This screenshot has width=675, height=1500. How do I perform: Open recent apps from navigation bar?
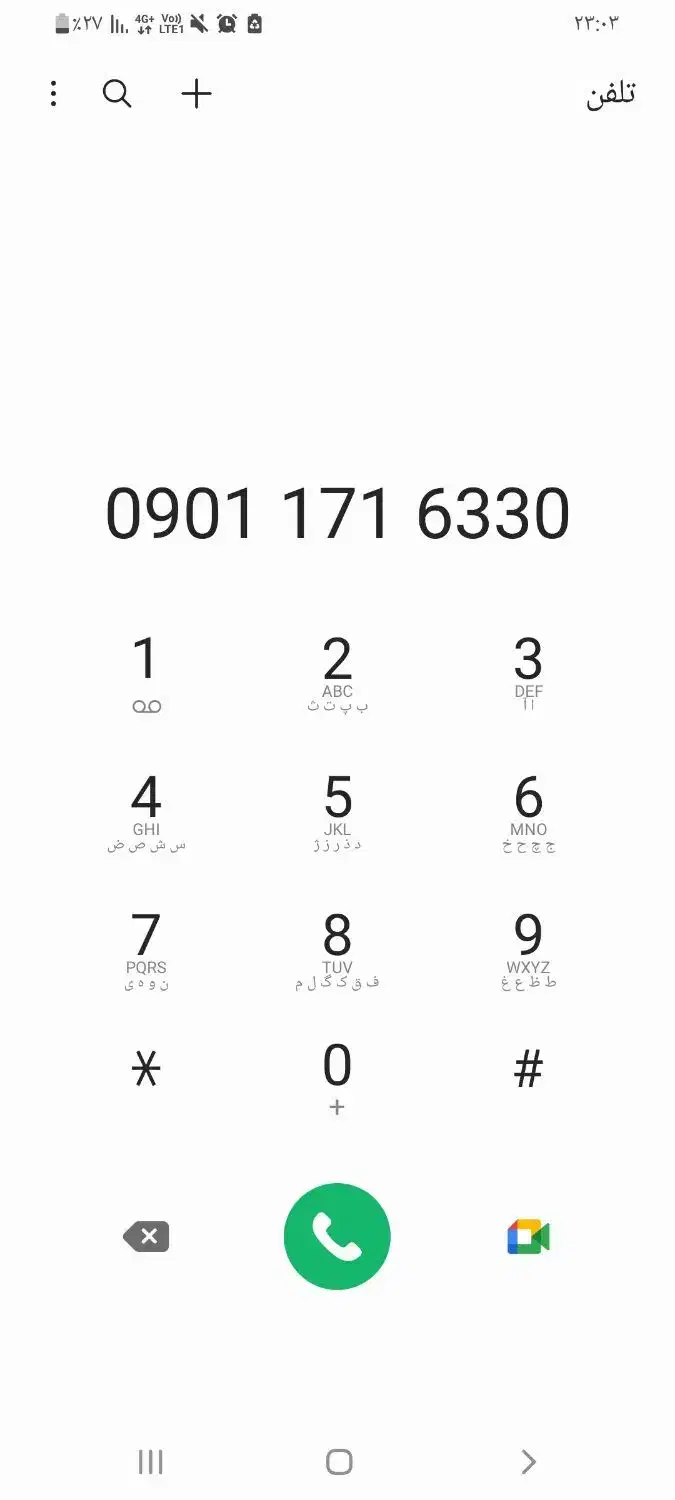(150, 1462)
